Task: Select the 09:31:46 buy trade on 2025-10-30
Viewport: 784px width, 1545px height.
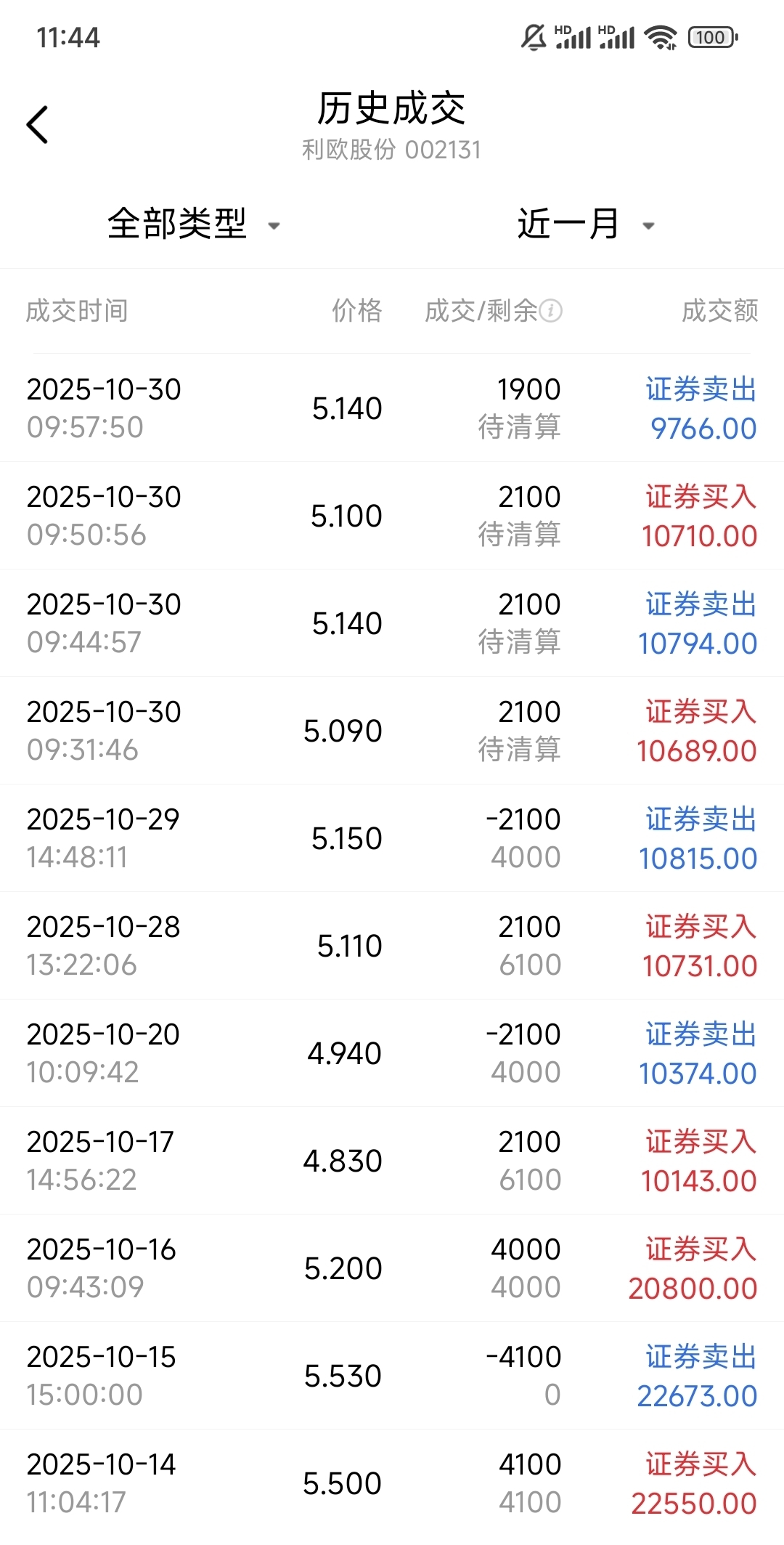Action: 392,731
